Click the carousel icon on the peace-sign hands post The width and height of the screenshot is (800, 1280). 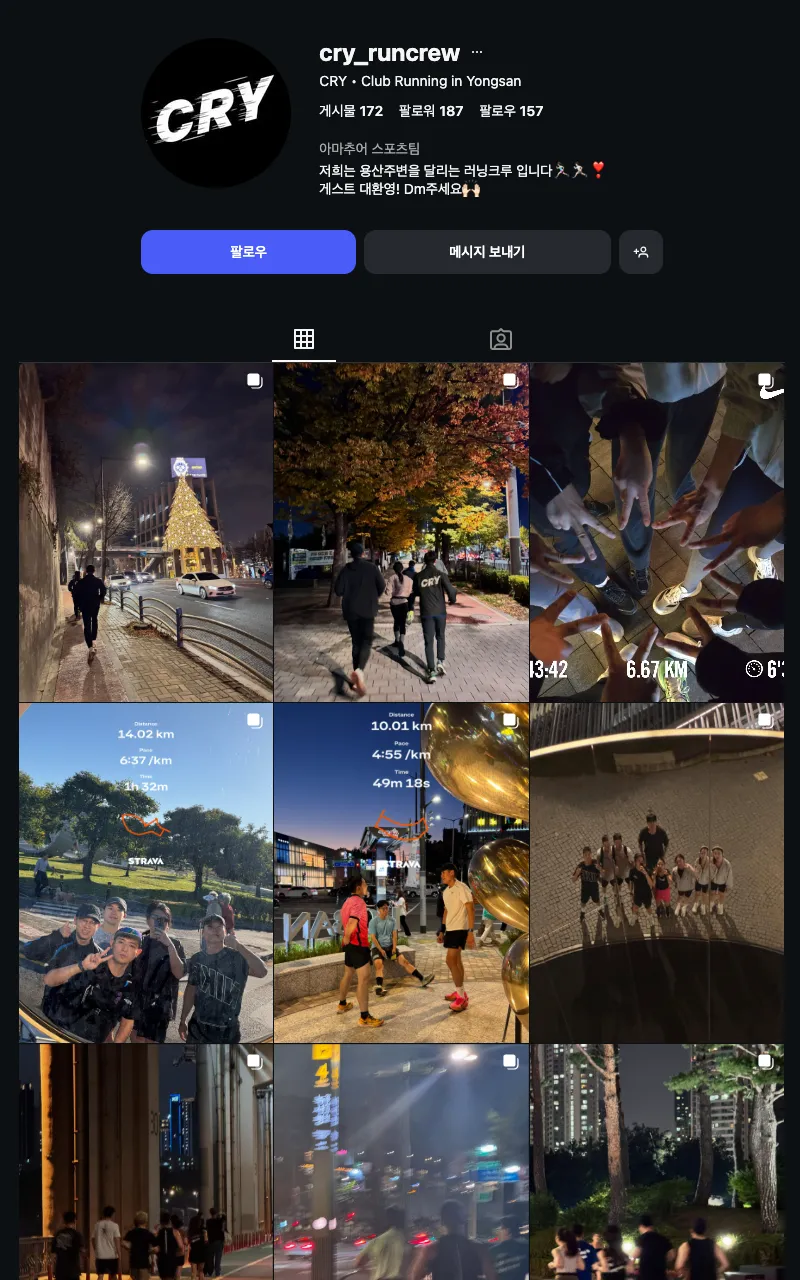pyautogui.click(x=766, y=380)
